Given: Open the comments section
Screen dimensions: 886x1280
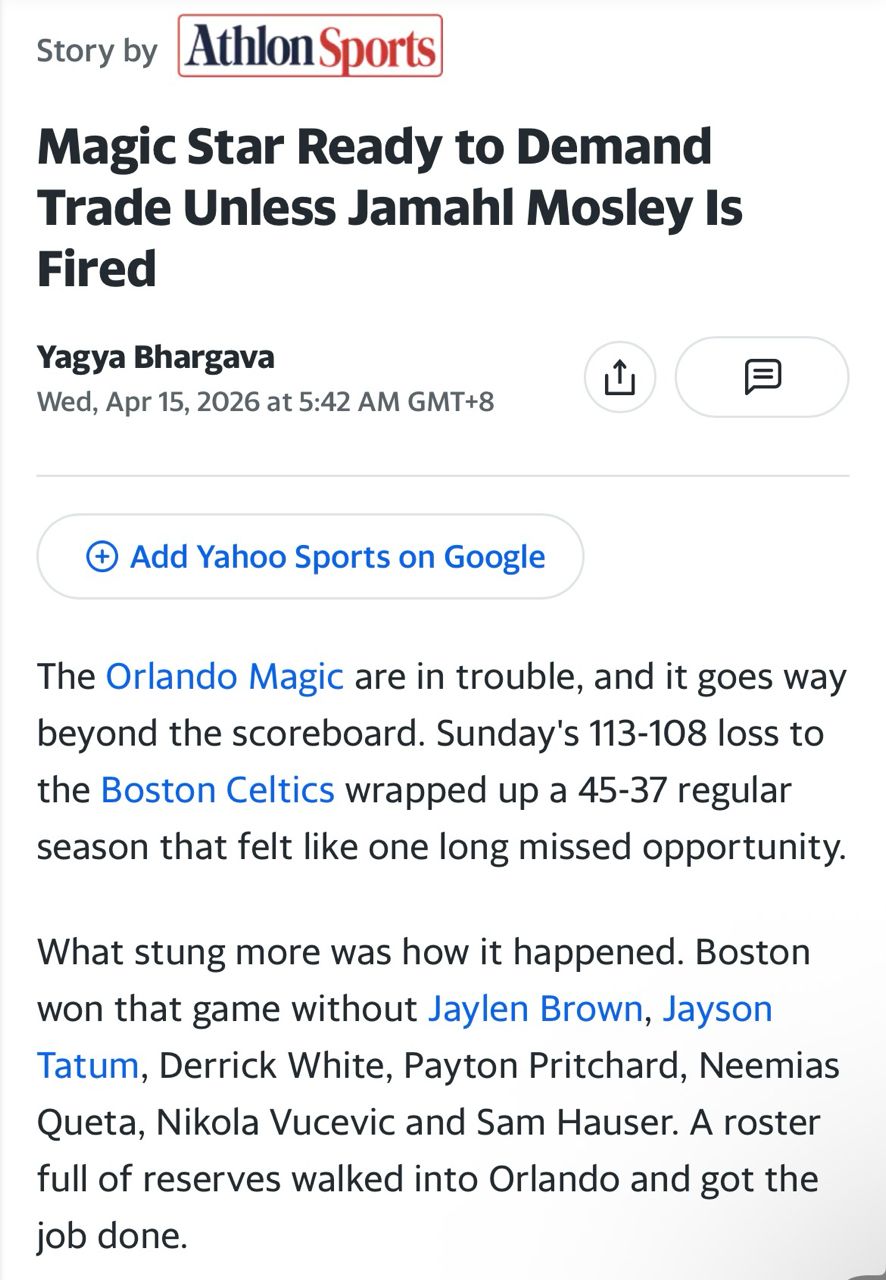Looking at the screenshot, I should click(x=762, y=377).
